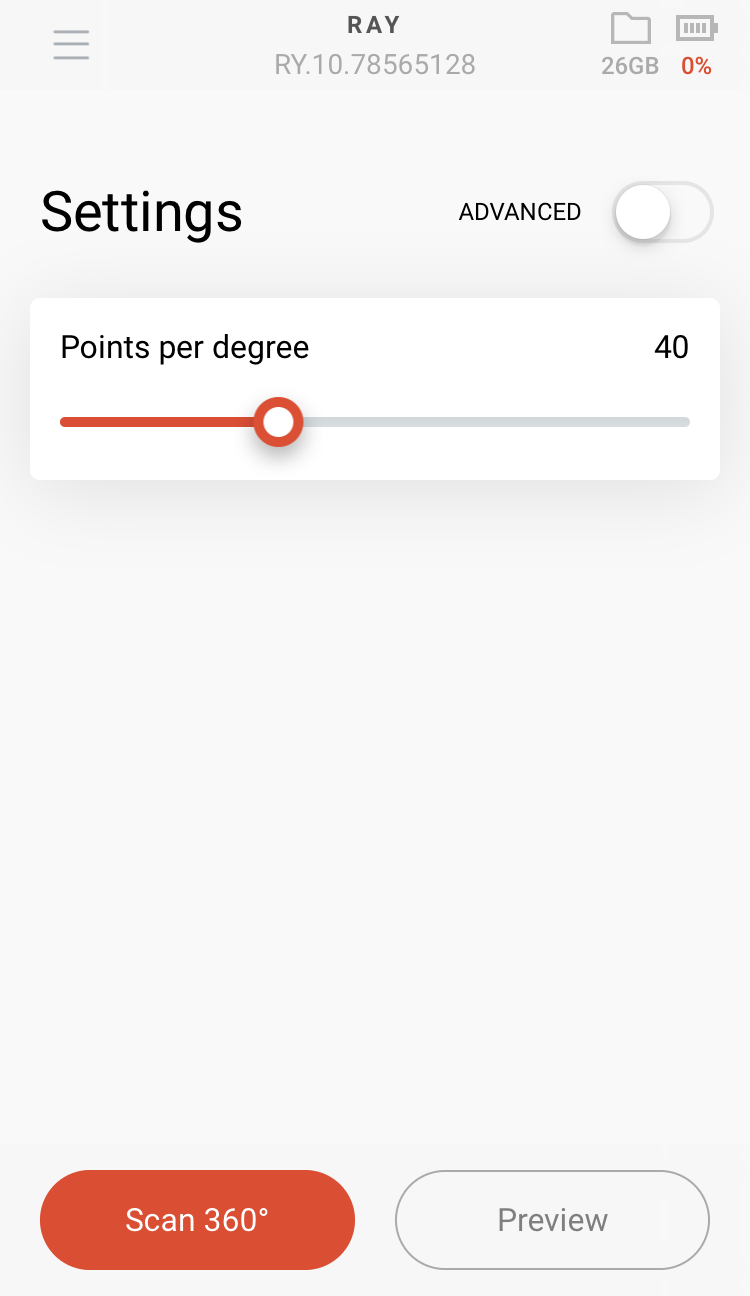Open the storage folder icon
The image size is (750, 1296).
coord(631,29)
